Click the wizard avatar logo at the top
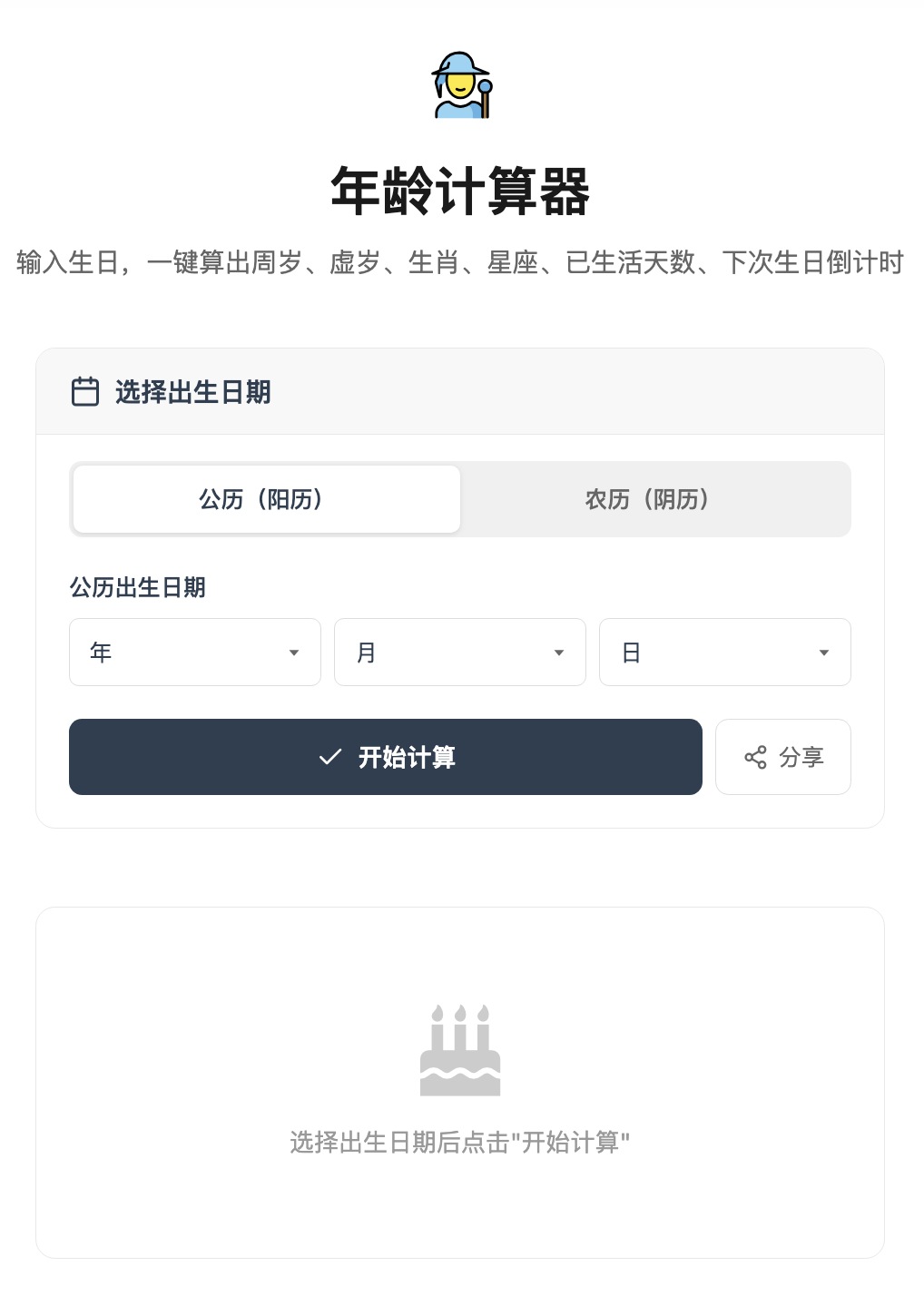The width and height of the screenshot is (924, 1296). 461,86
